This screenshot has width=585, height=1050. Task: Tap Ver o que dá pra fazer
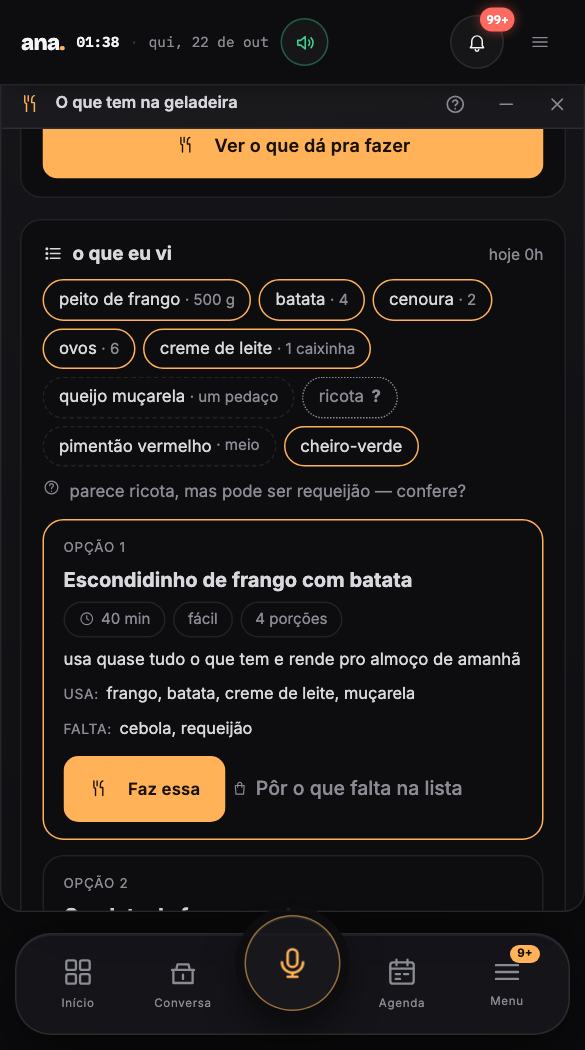coord(293,146)
